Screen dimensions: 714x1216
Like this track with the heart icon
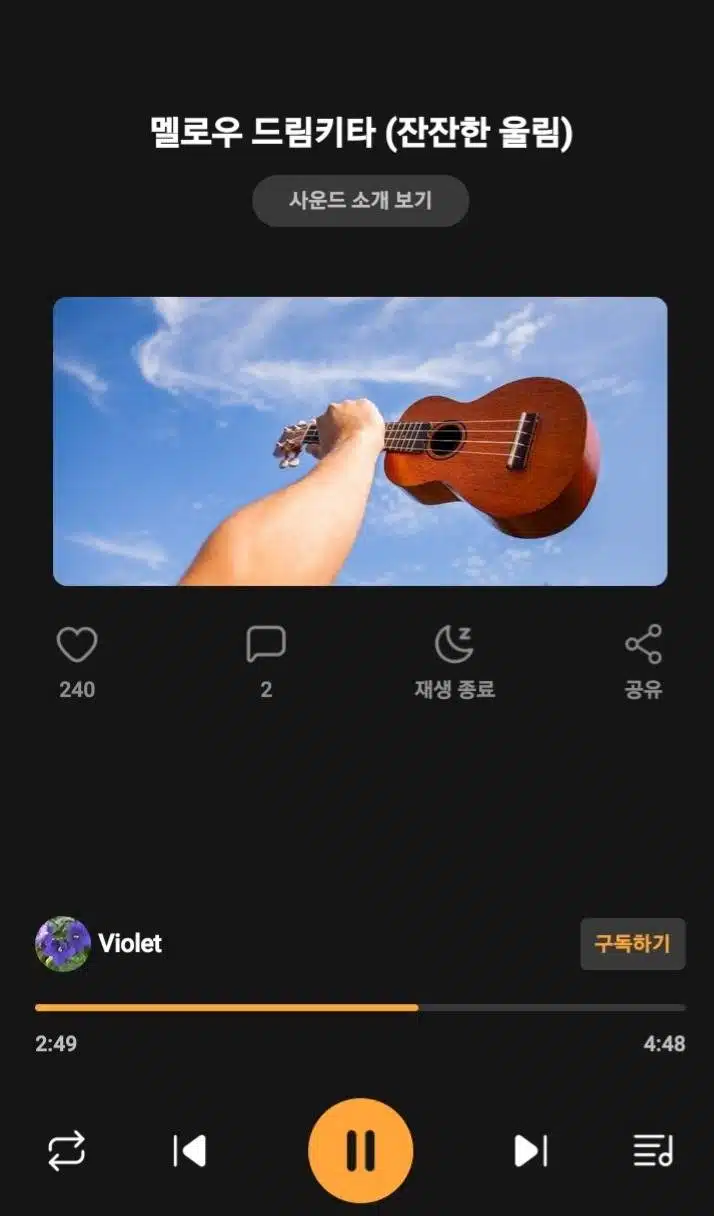click(x=77, y=645)
